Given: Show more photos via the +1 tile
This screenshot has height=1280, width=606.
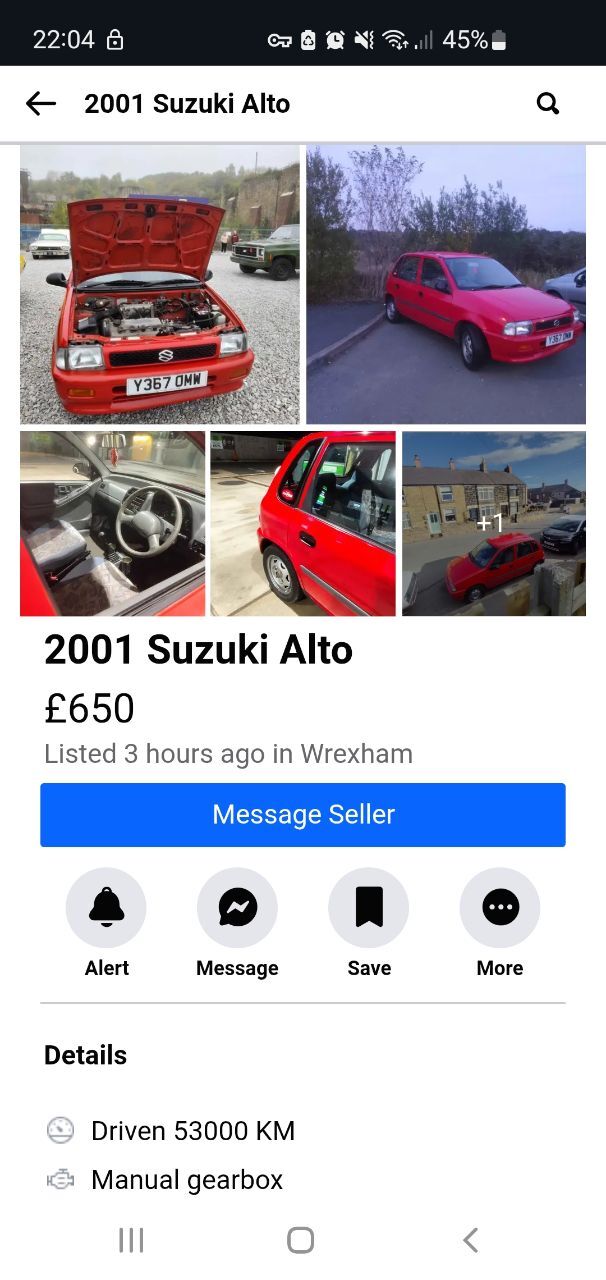Looking at the screenshot, I should [494, 524].
